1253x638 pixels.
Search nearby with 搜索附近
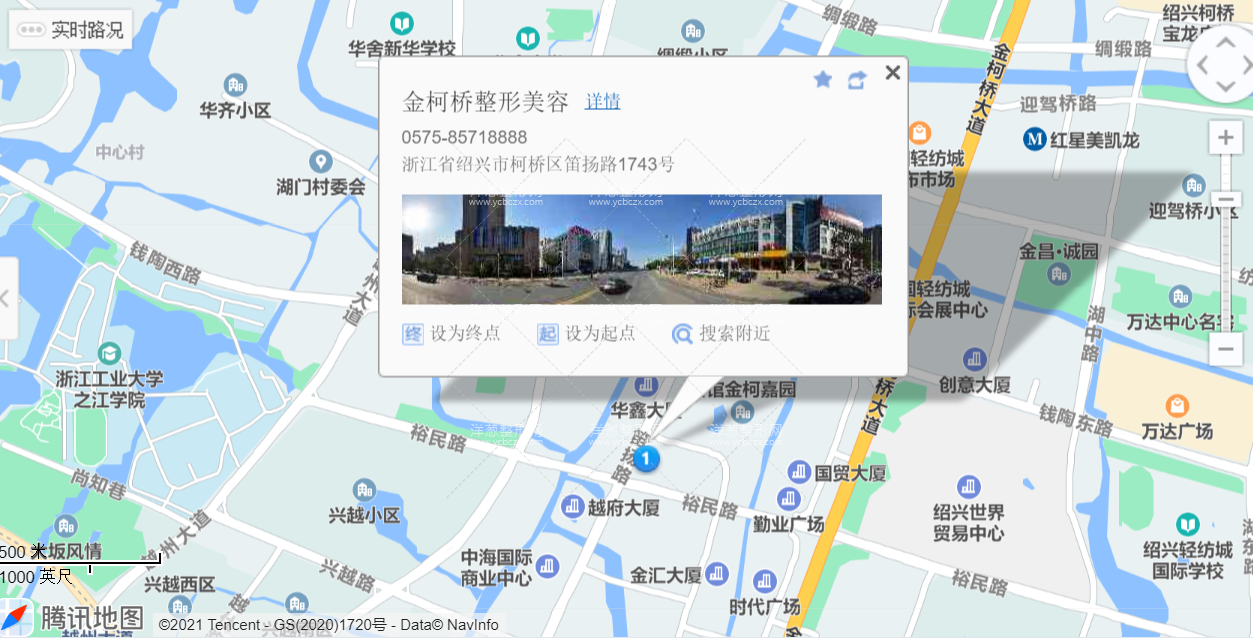721,334
